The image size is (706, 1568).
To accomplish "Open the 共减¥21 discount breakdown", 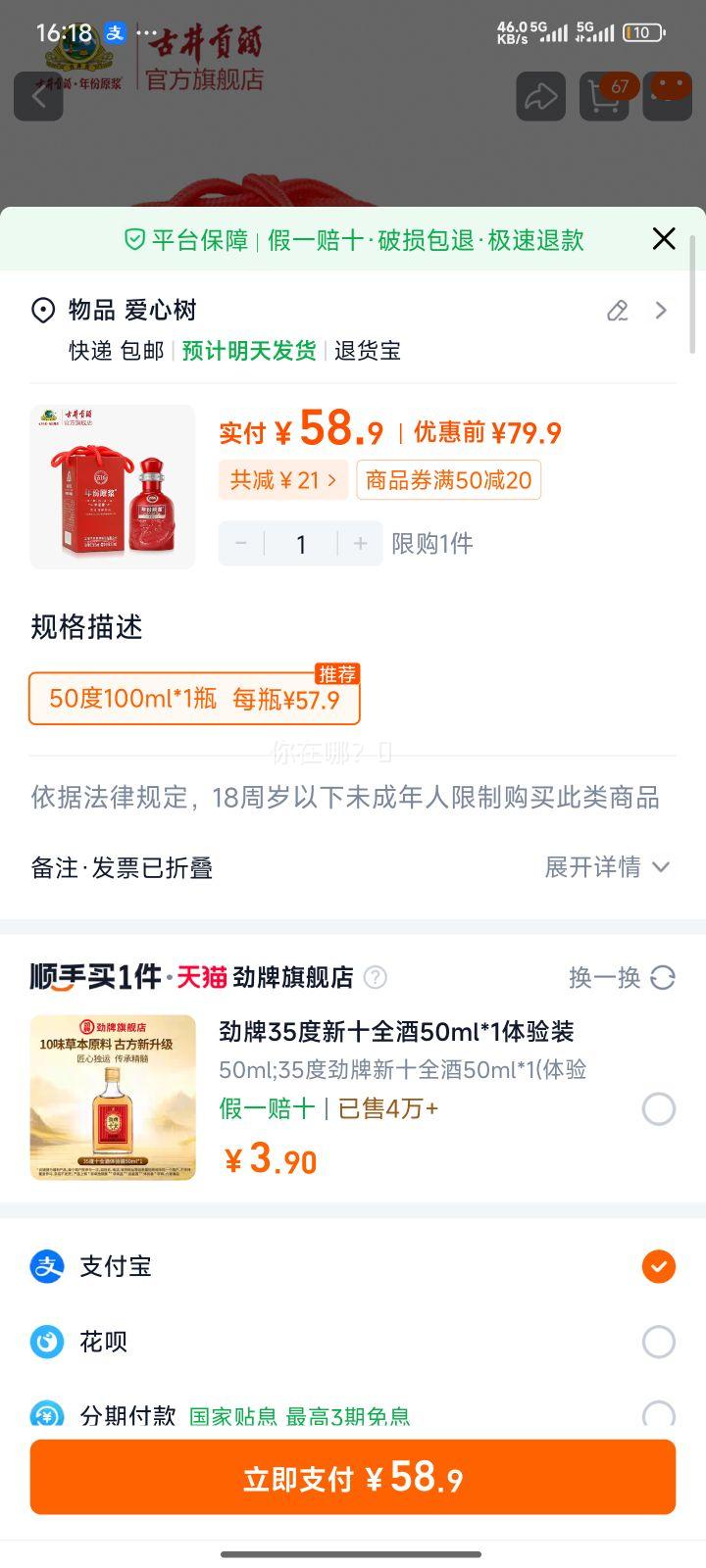I will (283, 479).
